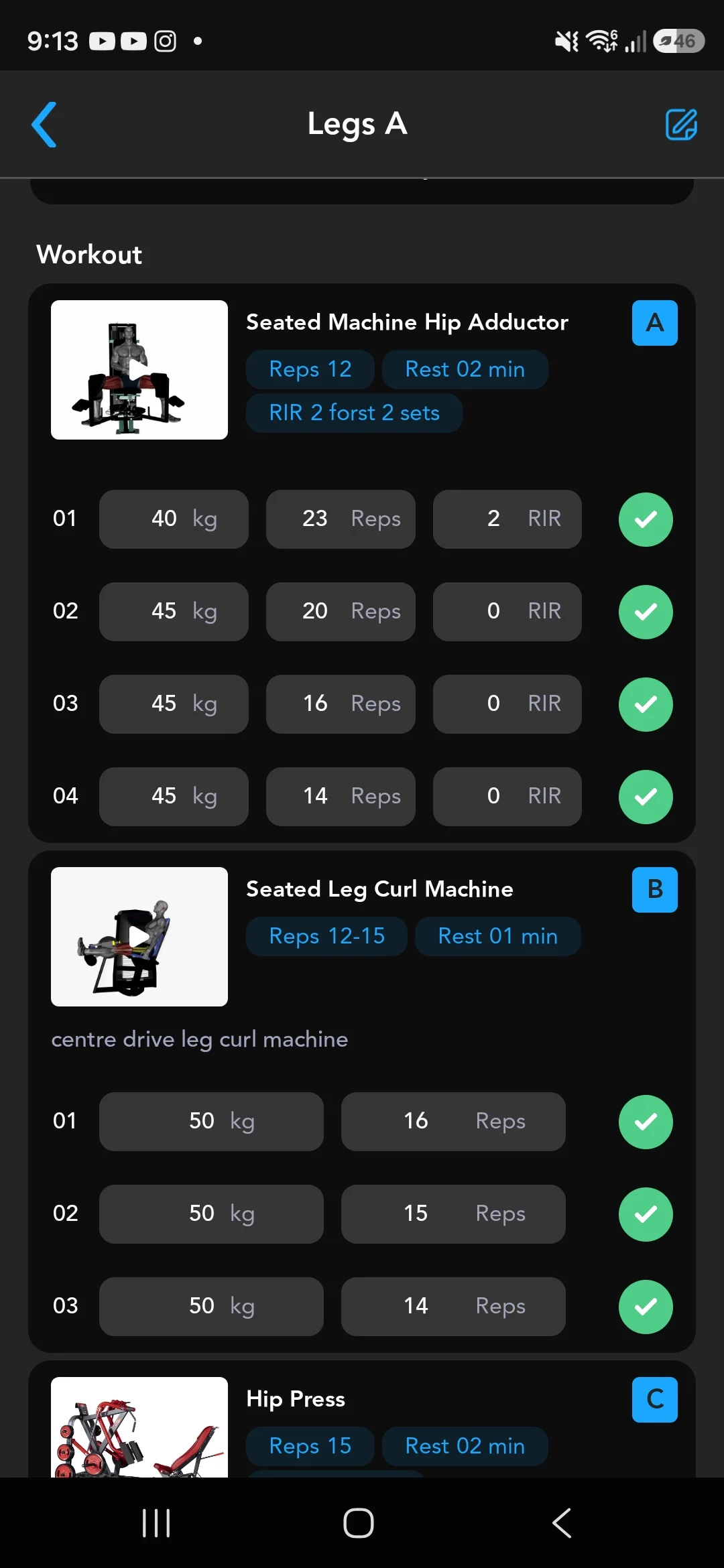Go back from Legs A
This screenshot has height=1568, width=724.
point(44,125)
